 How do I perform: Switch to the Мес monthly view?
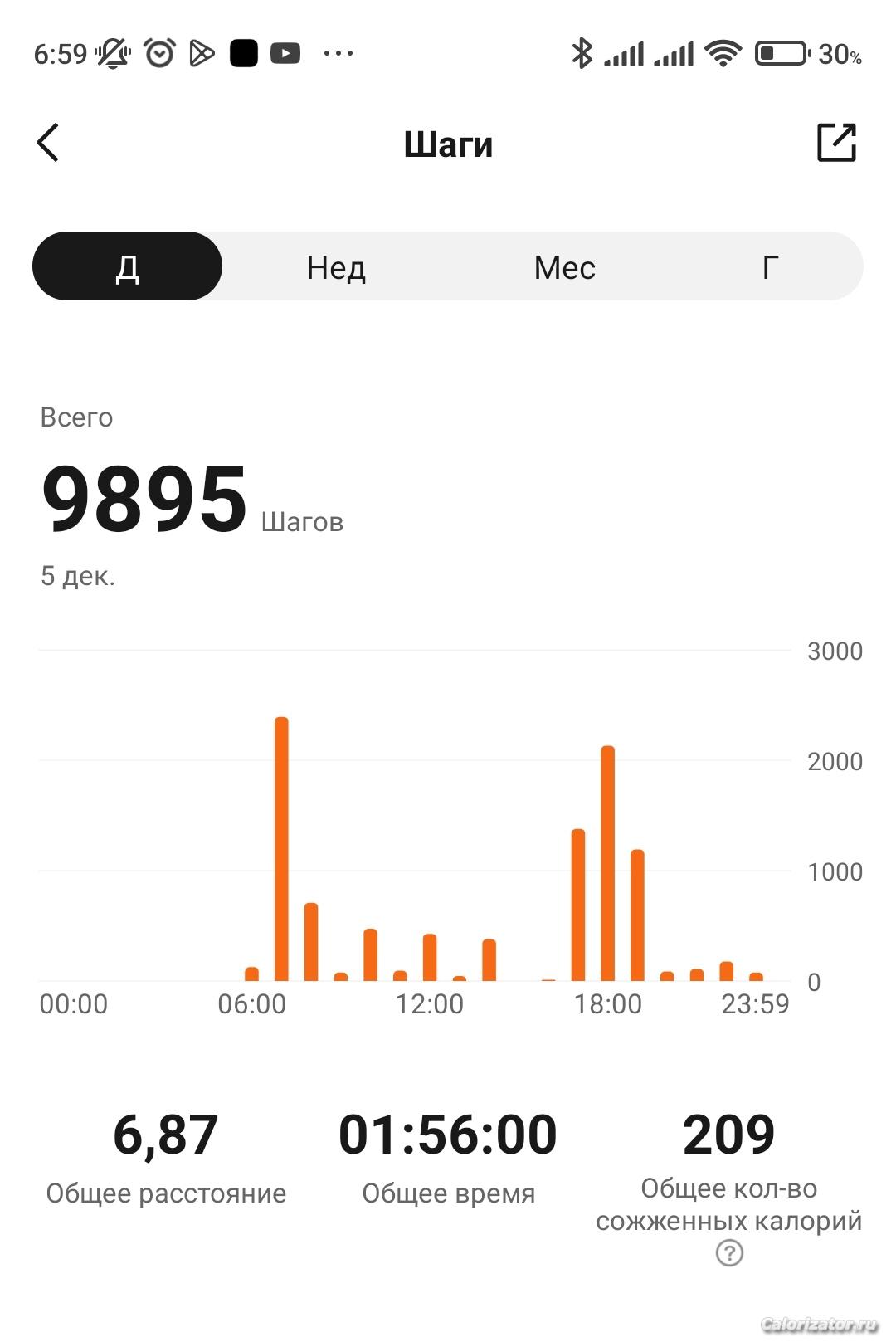pos(564,267)
